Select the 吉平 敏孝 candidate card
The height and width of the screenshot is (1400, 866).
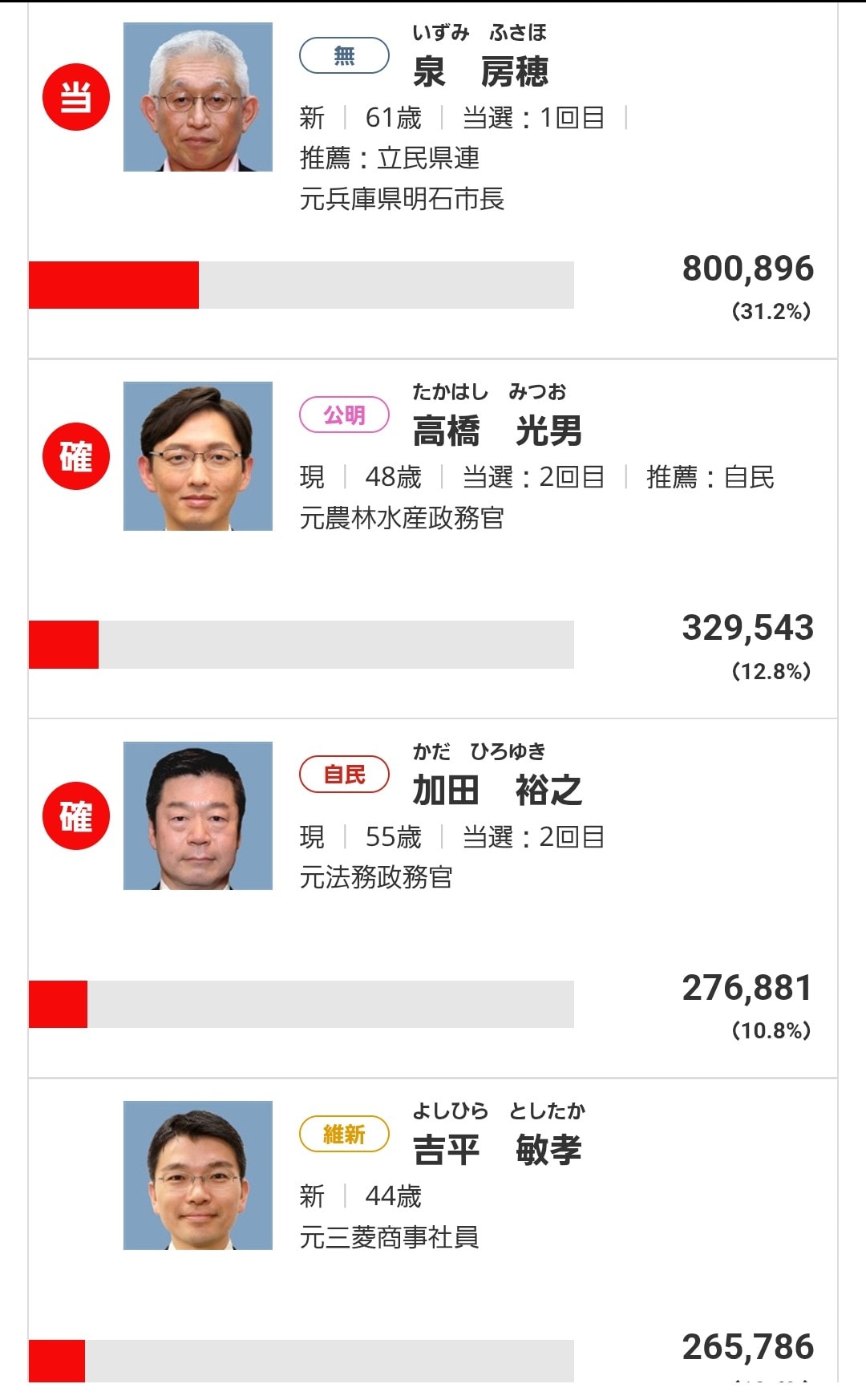(433, 1231)
